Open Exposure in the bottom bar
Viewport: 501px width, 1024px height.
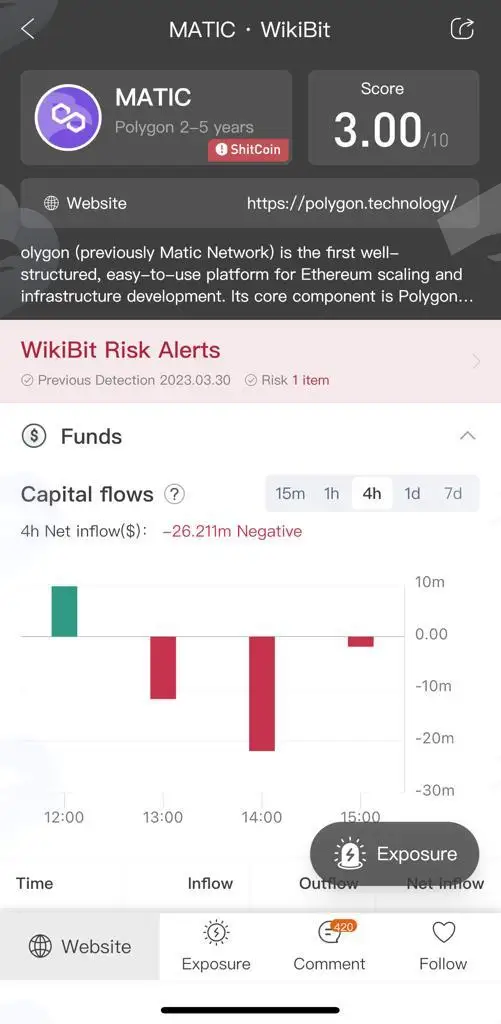pos(216,946)
